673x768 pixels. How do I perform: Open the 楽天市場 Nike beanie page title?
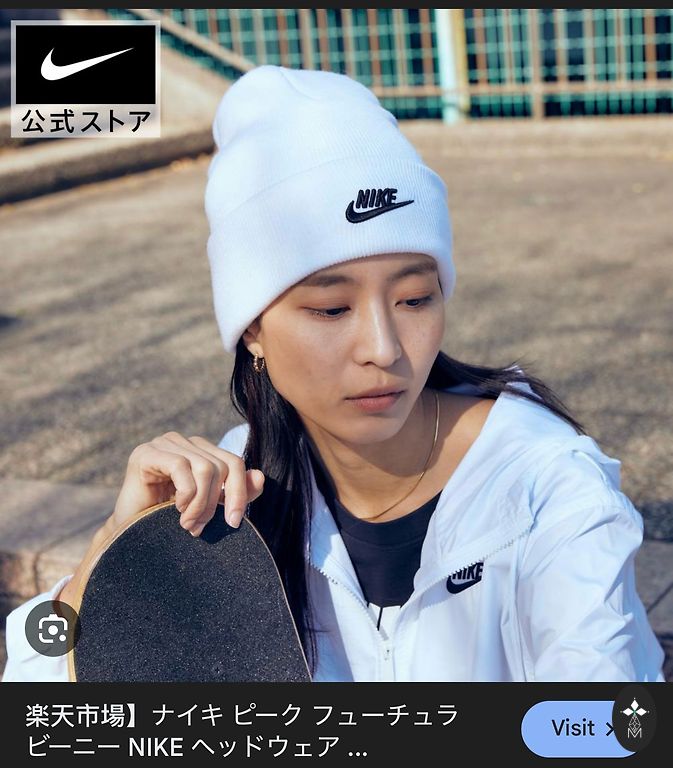(x=240, y=730)
